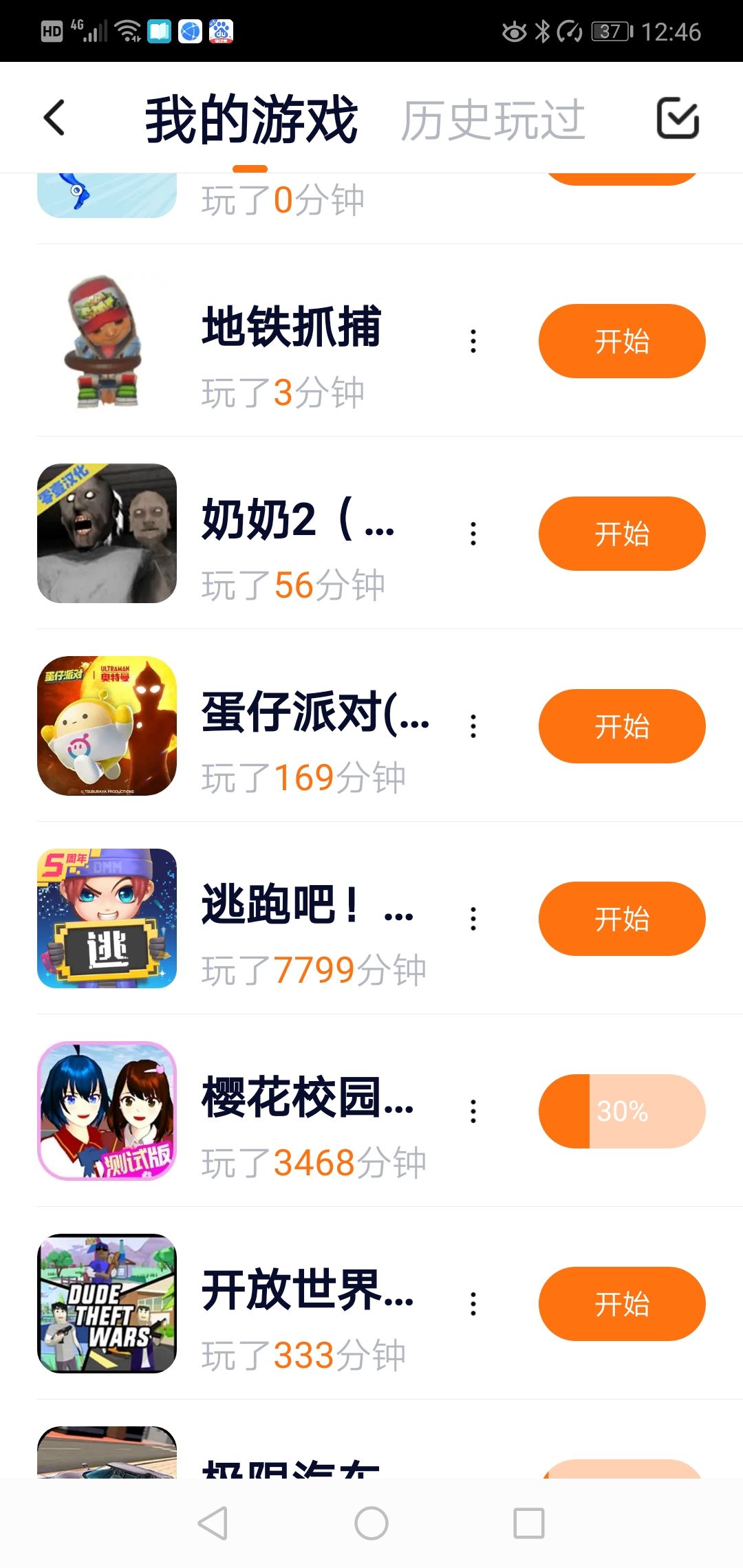Open the three-dot menu for 开放世界
Image resolution: width=743 pixels, height=1568 pixels.
coord(473,1304)
